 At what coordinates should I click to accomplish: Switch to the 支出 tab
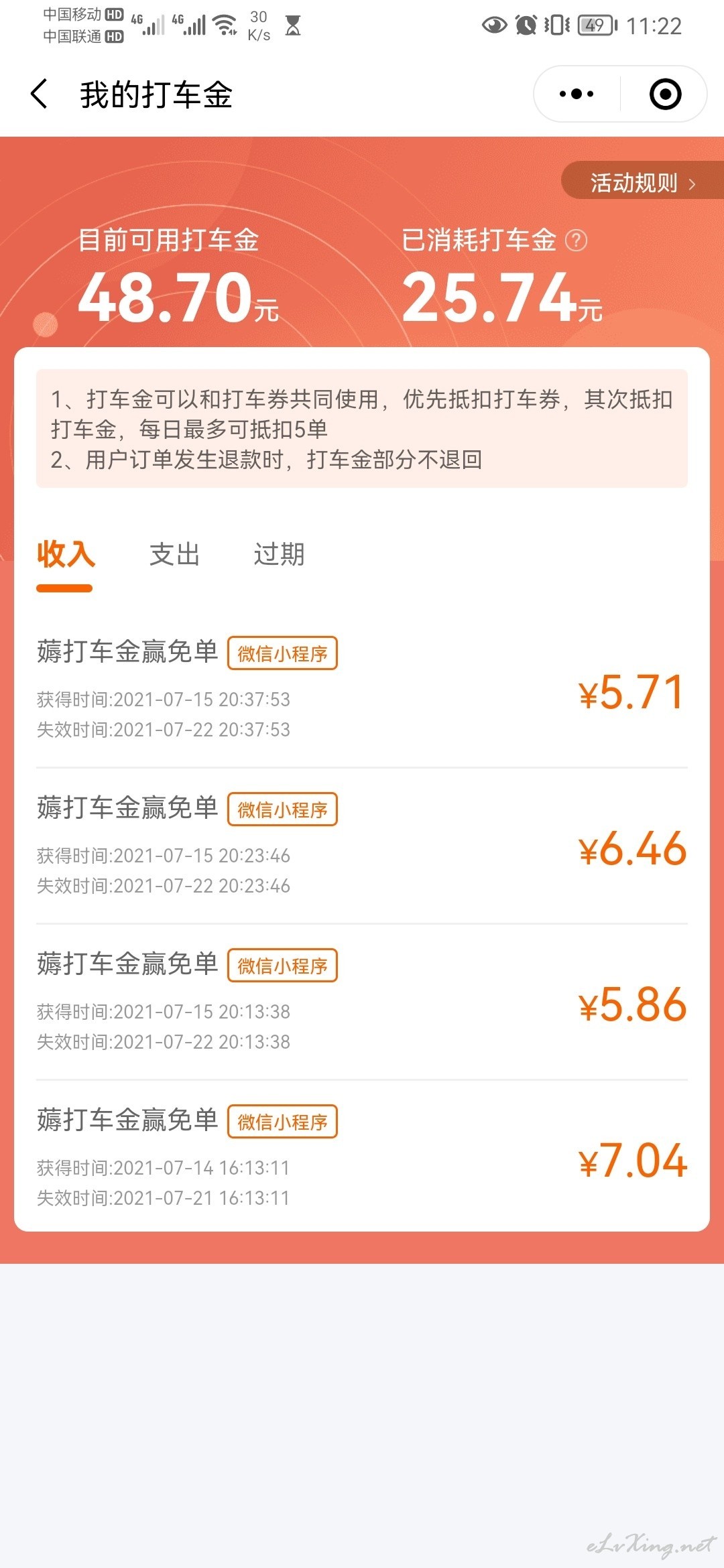(174, 555)
